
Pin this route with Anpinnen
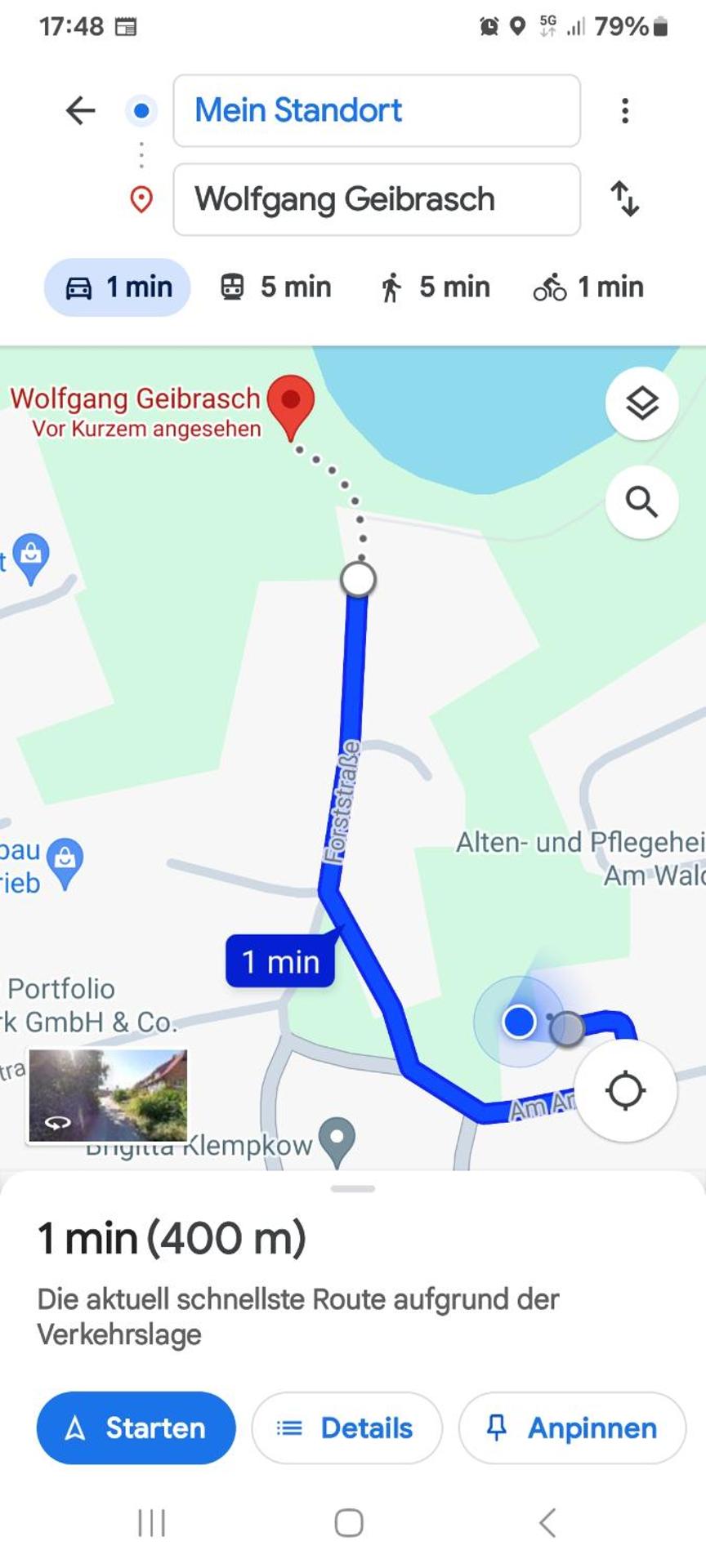[x=572, y=1428]
